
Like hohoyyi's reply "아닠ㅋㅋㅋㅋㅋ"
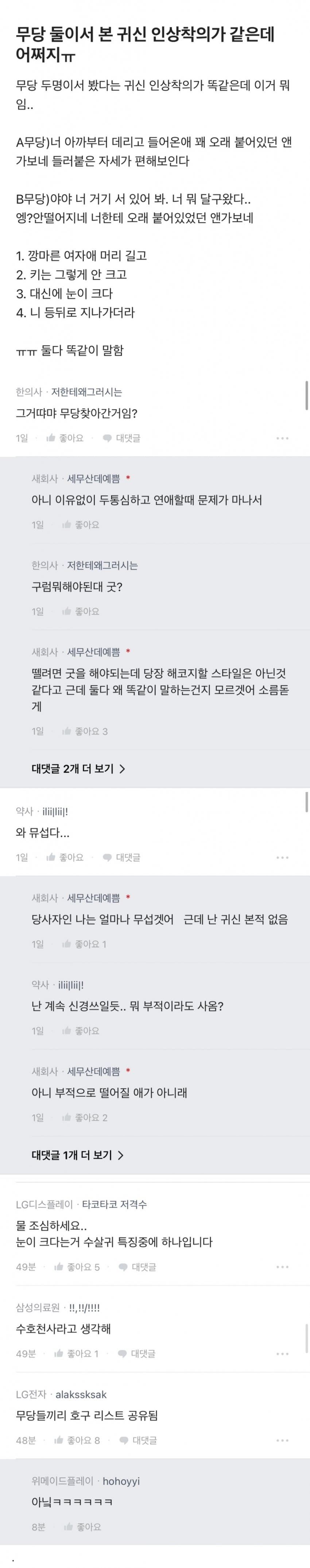tap(84, 1527)
